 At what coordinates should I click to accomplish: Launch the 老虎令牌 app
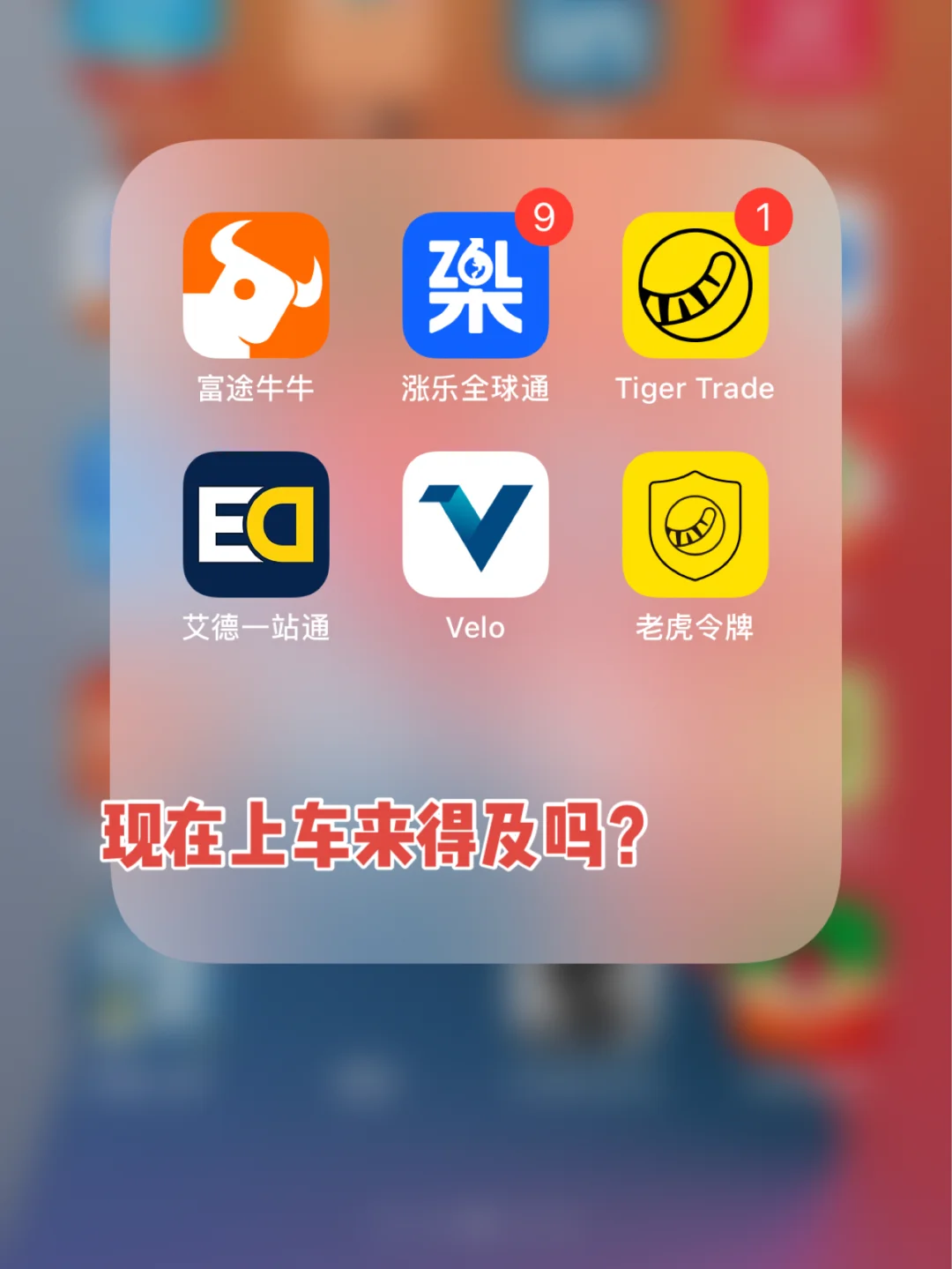click(x=695, y=525)
